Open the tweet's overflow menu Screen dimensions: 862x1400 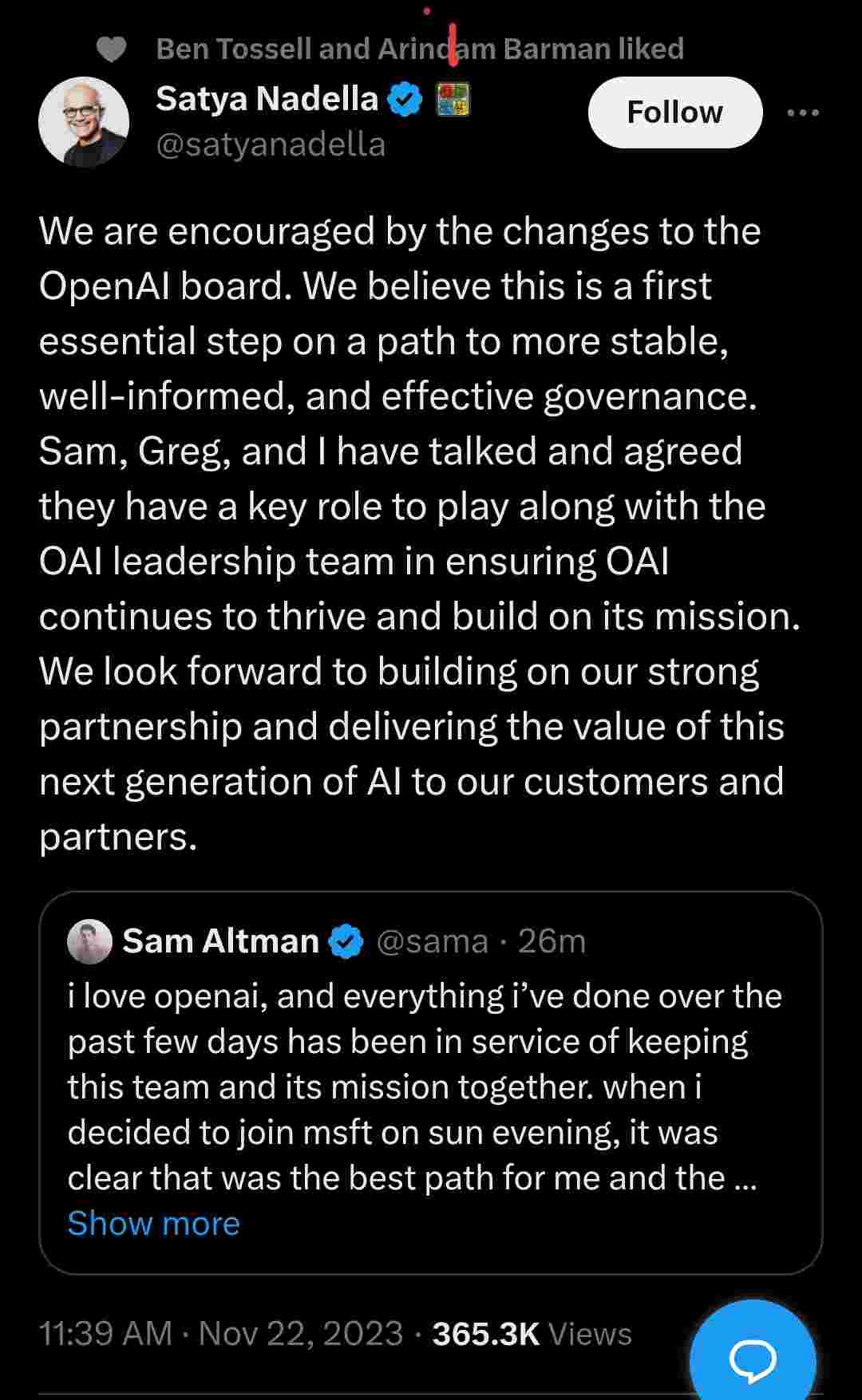coord(802,112)
